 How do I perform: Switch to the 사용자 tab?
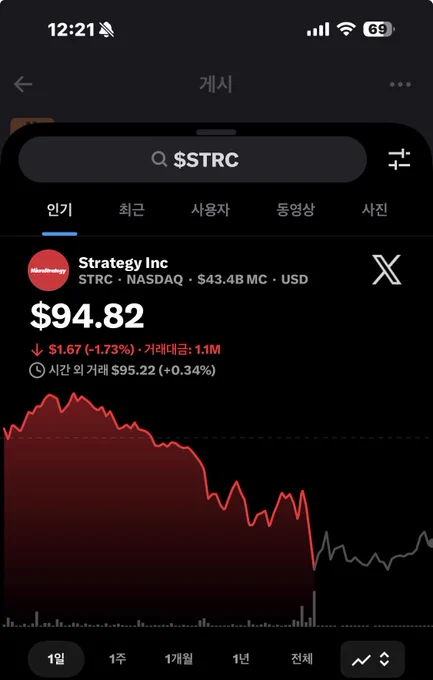coord(210,210)
